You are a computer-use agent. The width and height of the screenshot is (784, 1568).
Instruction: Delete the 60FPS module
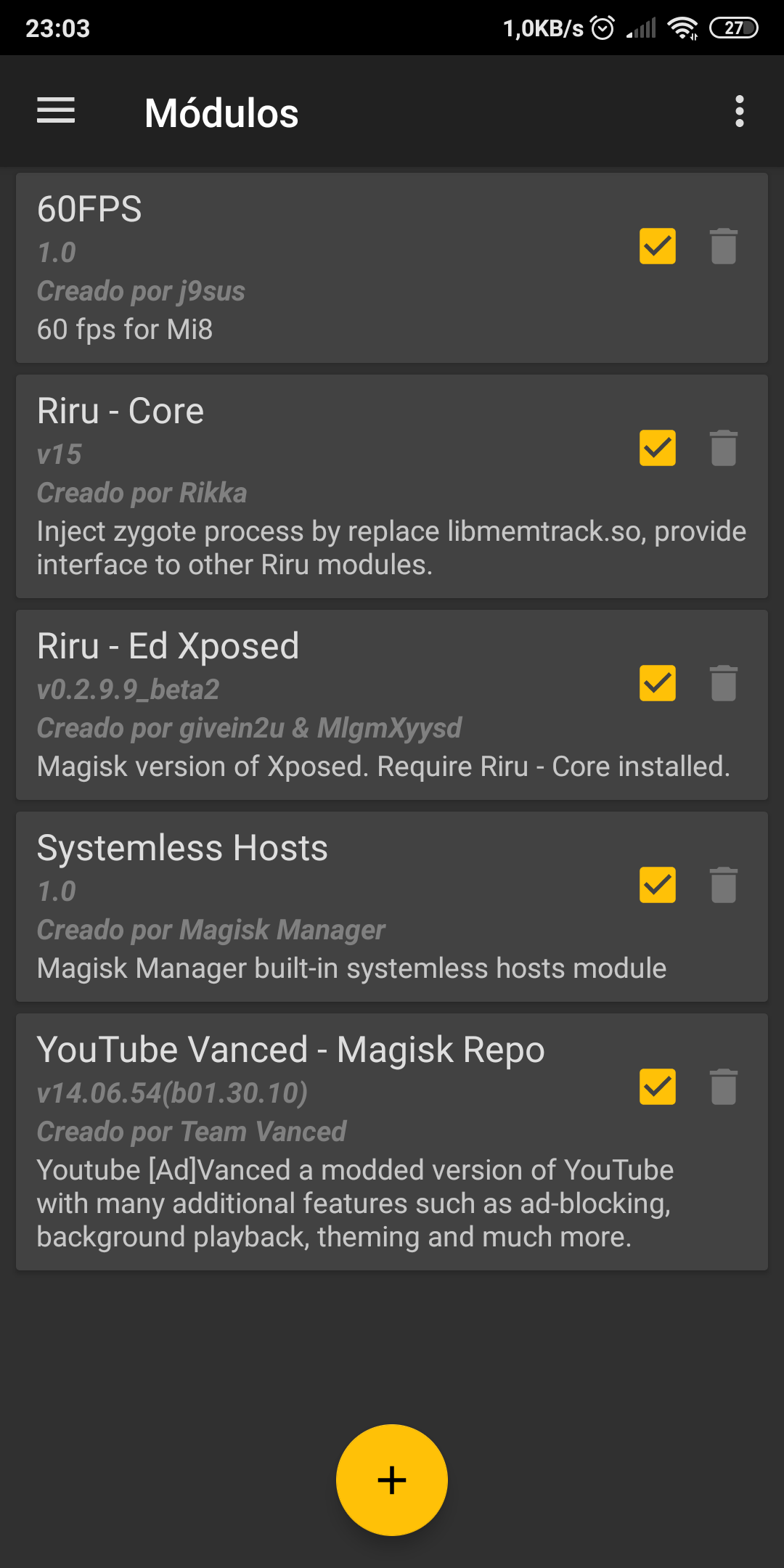[x=723, y=246]
